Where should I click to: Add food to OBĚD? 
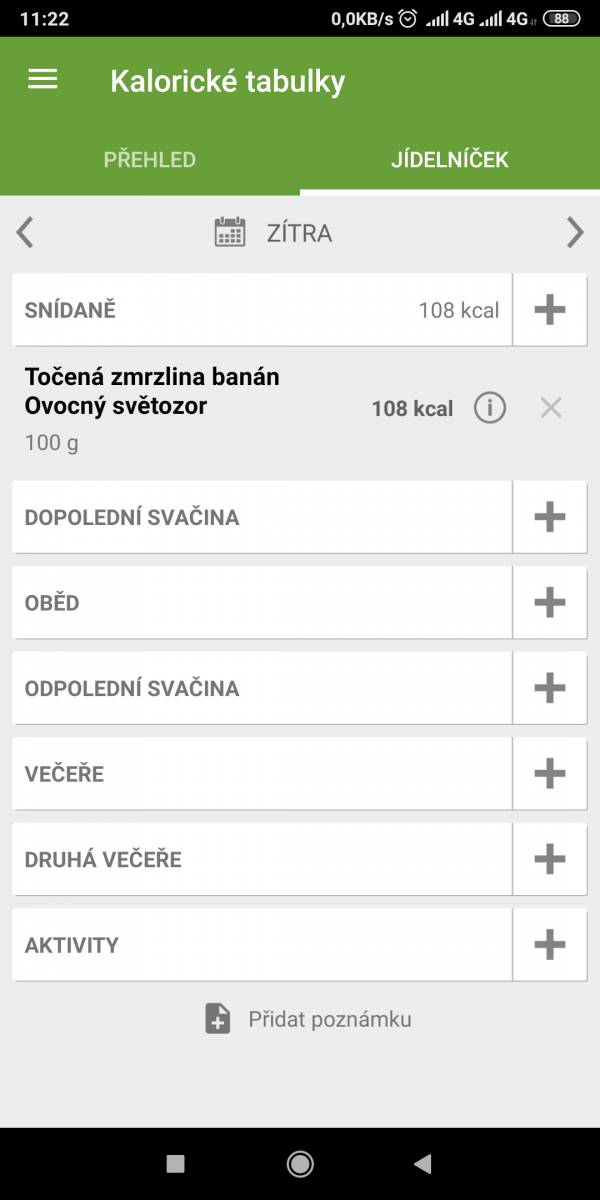(550, 603)
